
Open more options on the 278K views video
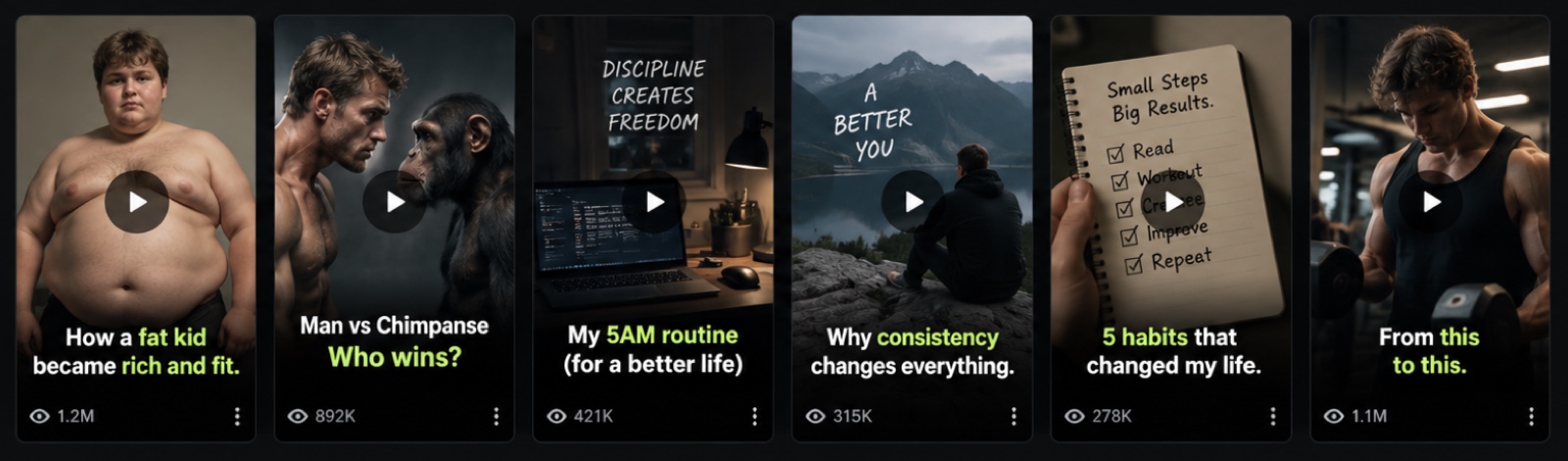(1273, 417)
